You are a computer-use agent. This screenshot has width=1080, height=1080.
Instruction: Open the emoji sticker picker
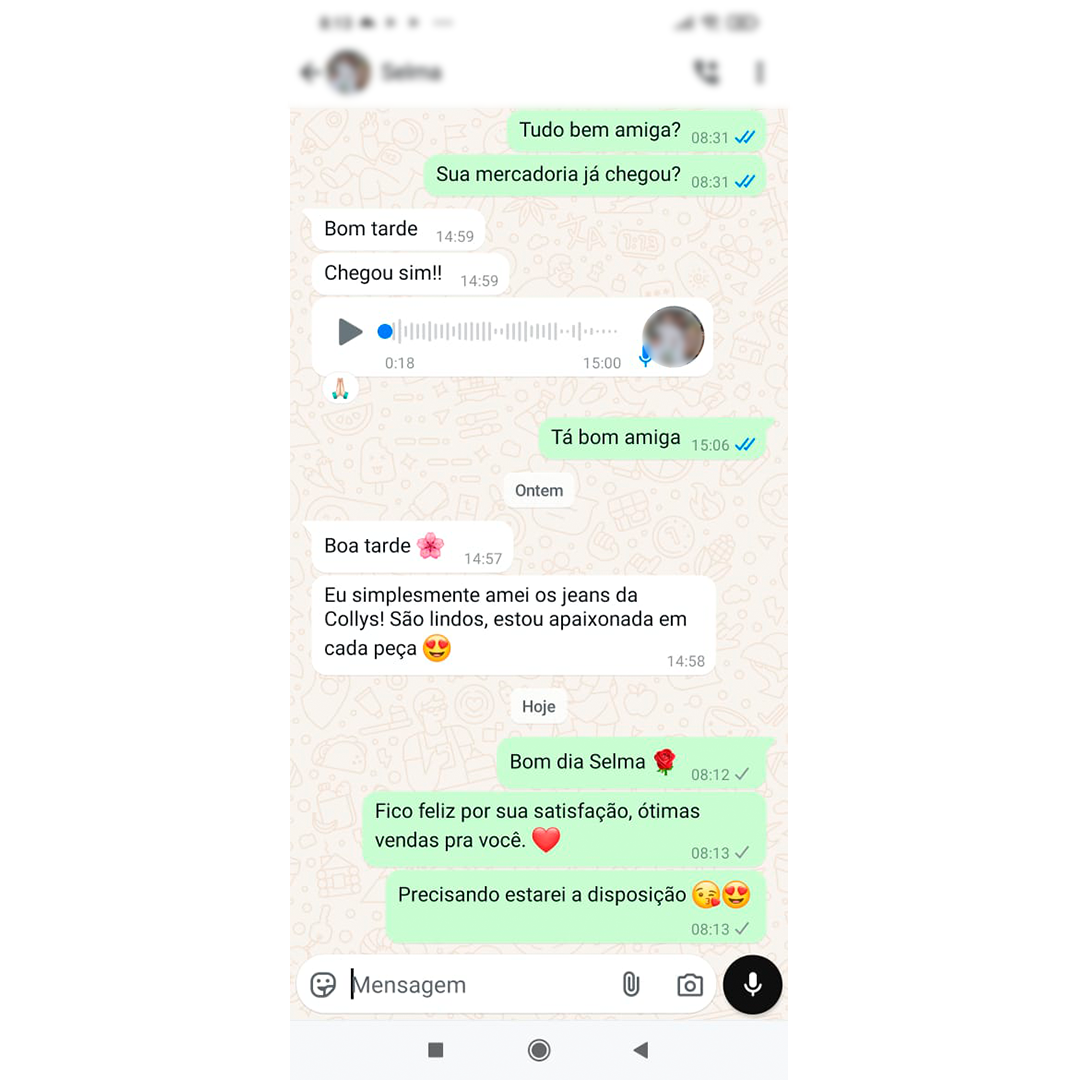pos(323,985)
